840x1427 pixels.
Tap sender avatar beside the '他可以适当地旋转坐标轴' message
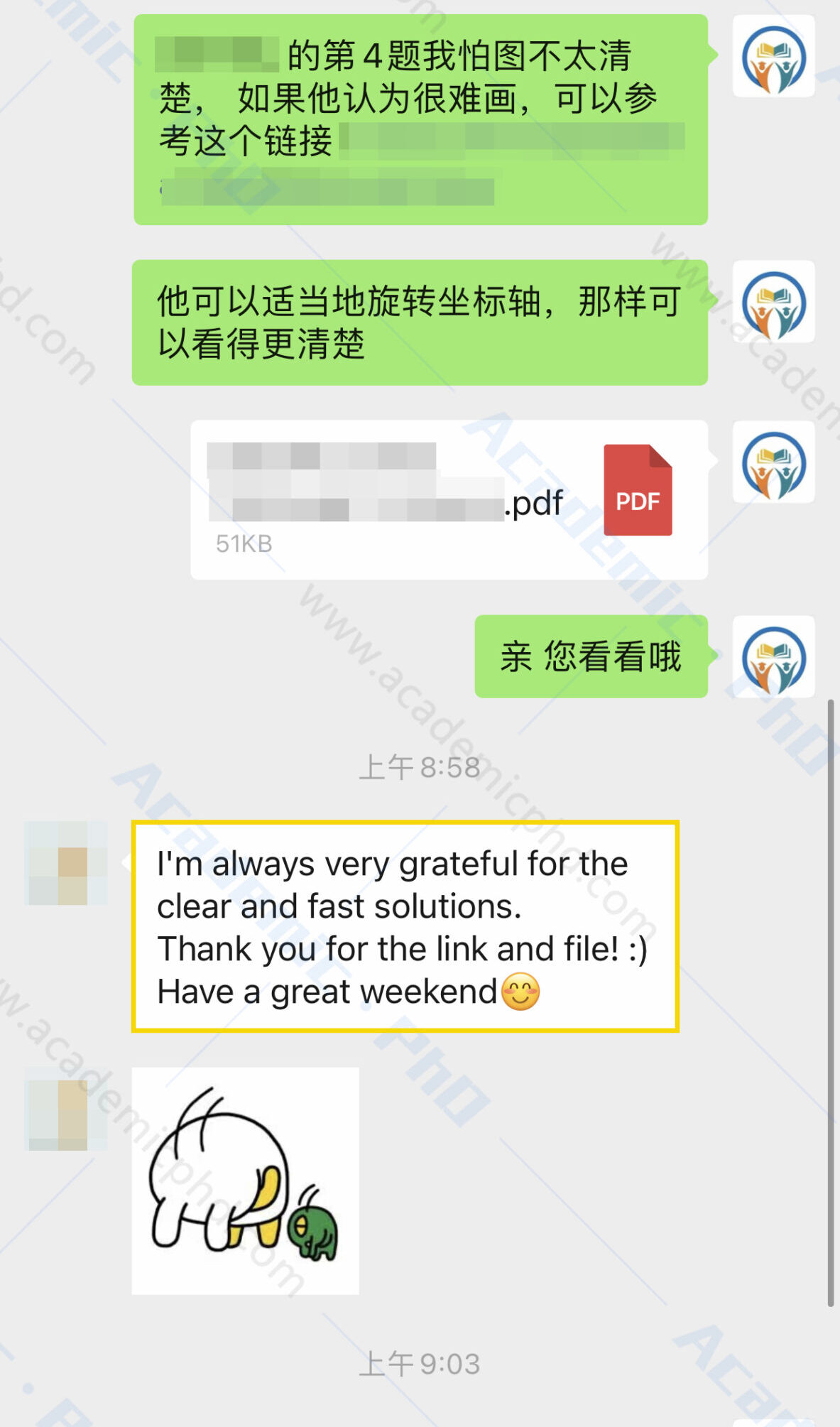[x=773, y=303]
